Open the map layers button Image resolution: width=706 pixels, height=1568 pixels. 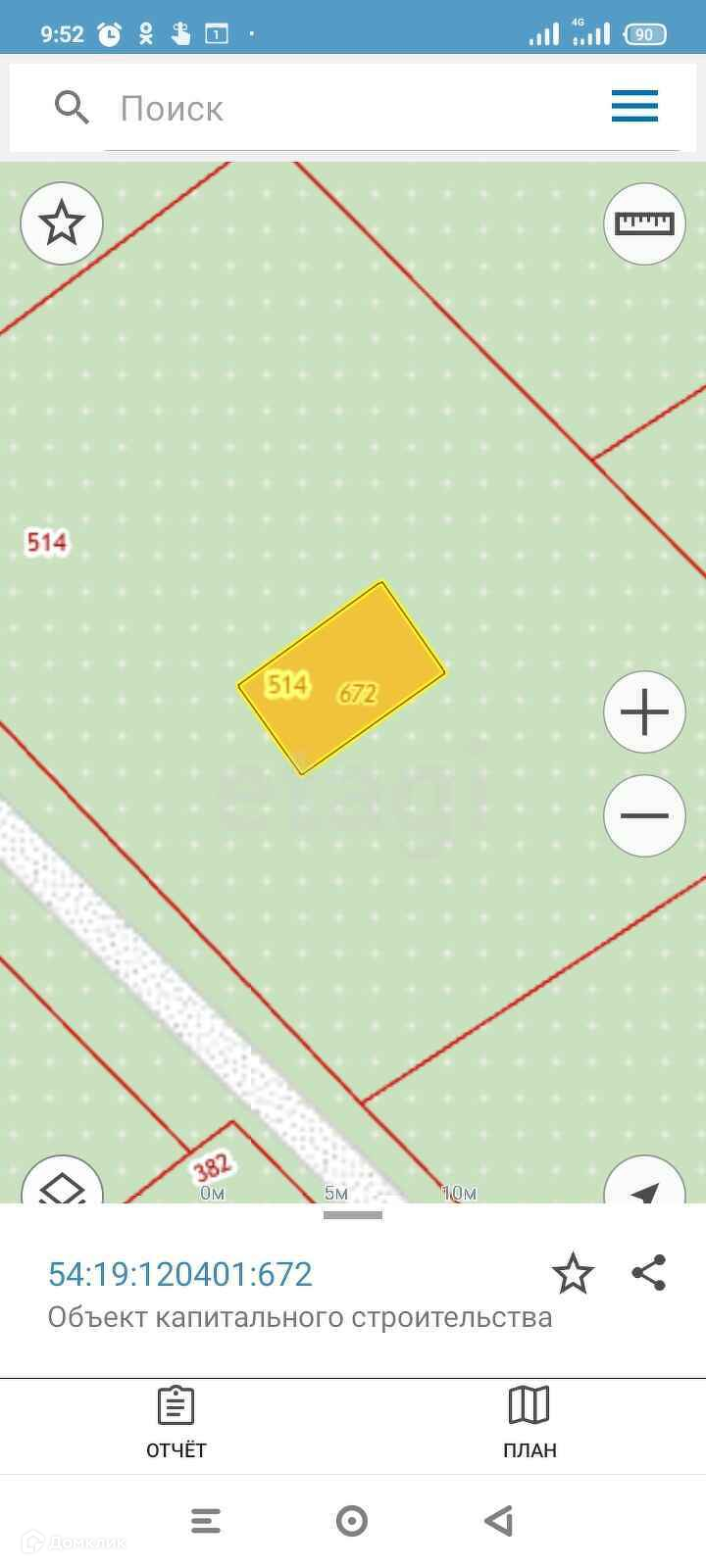(62, 1184)
